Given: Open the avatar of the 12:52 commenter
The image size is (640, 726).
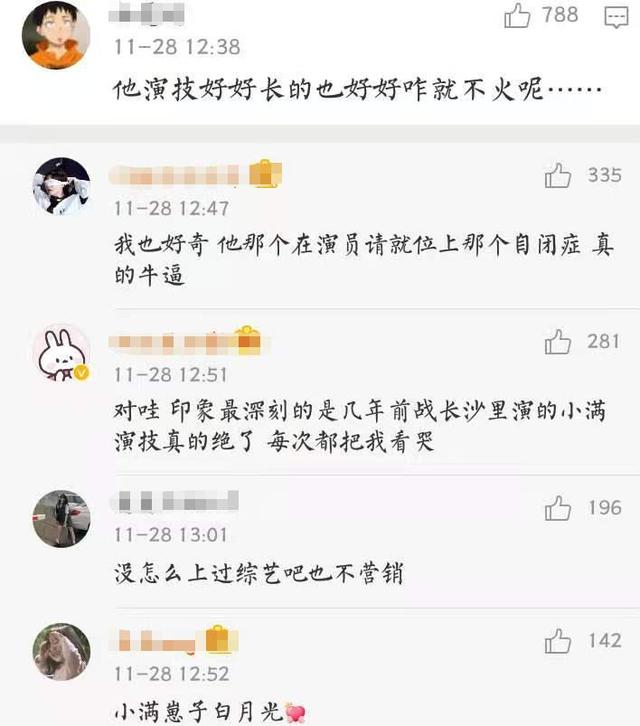Looking at the screenshot, I should 62,652.
